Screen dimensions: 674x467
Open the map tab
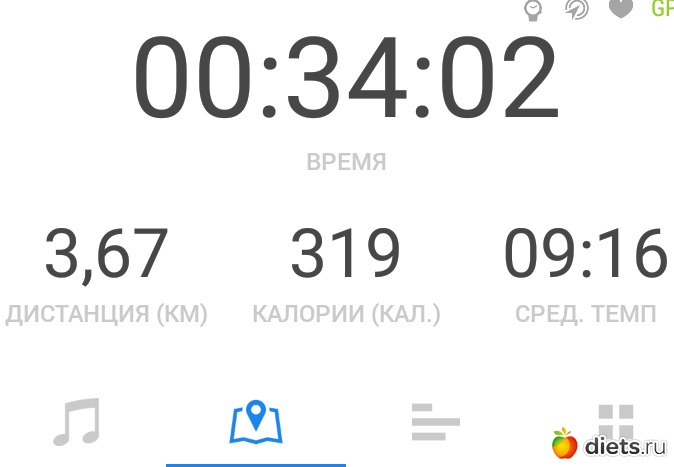[x=256, y=422]
